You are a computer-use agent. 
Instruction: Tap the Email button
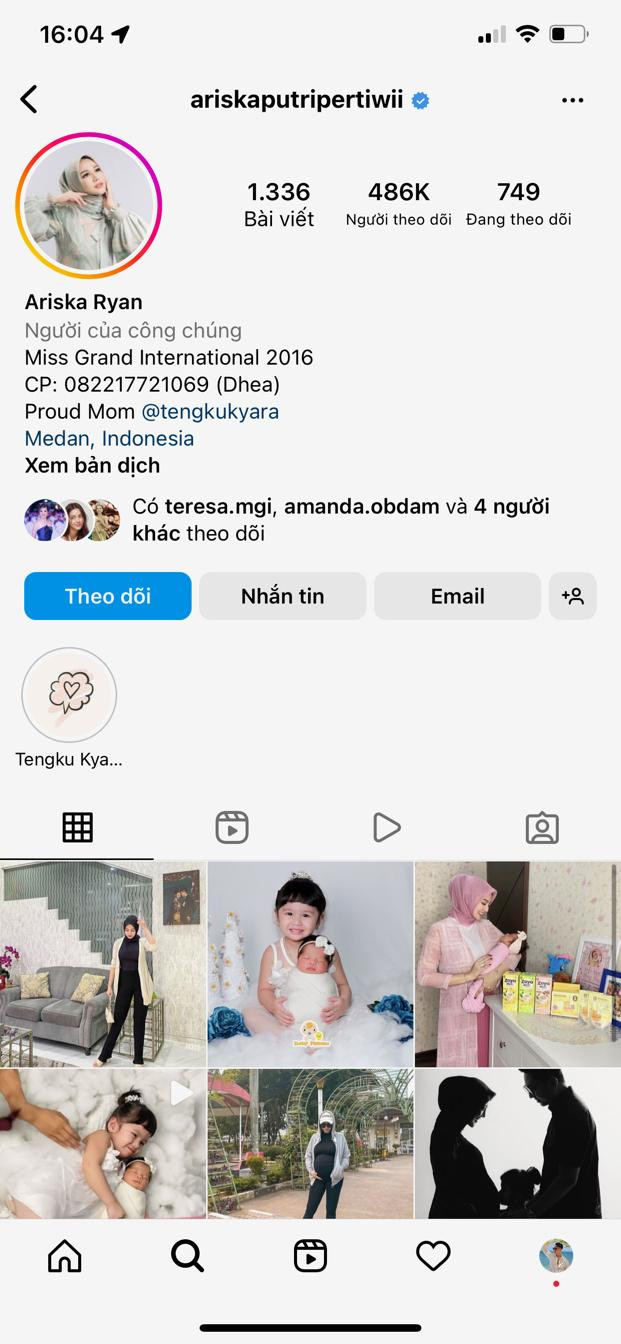pos(457,596)
